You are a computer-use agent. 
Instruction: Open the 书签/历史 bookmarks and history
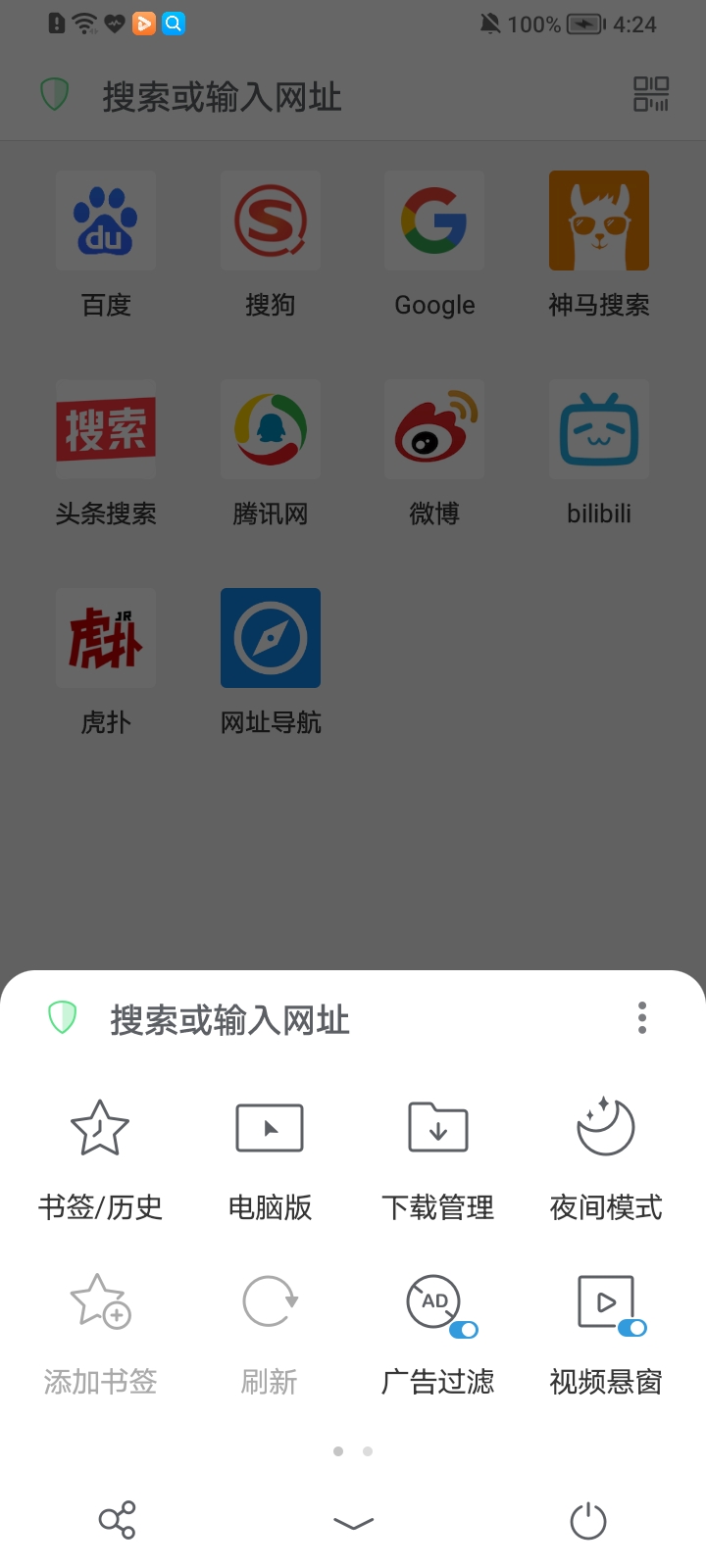(x=100, y=1156)
